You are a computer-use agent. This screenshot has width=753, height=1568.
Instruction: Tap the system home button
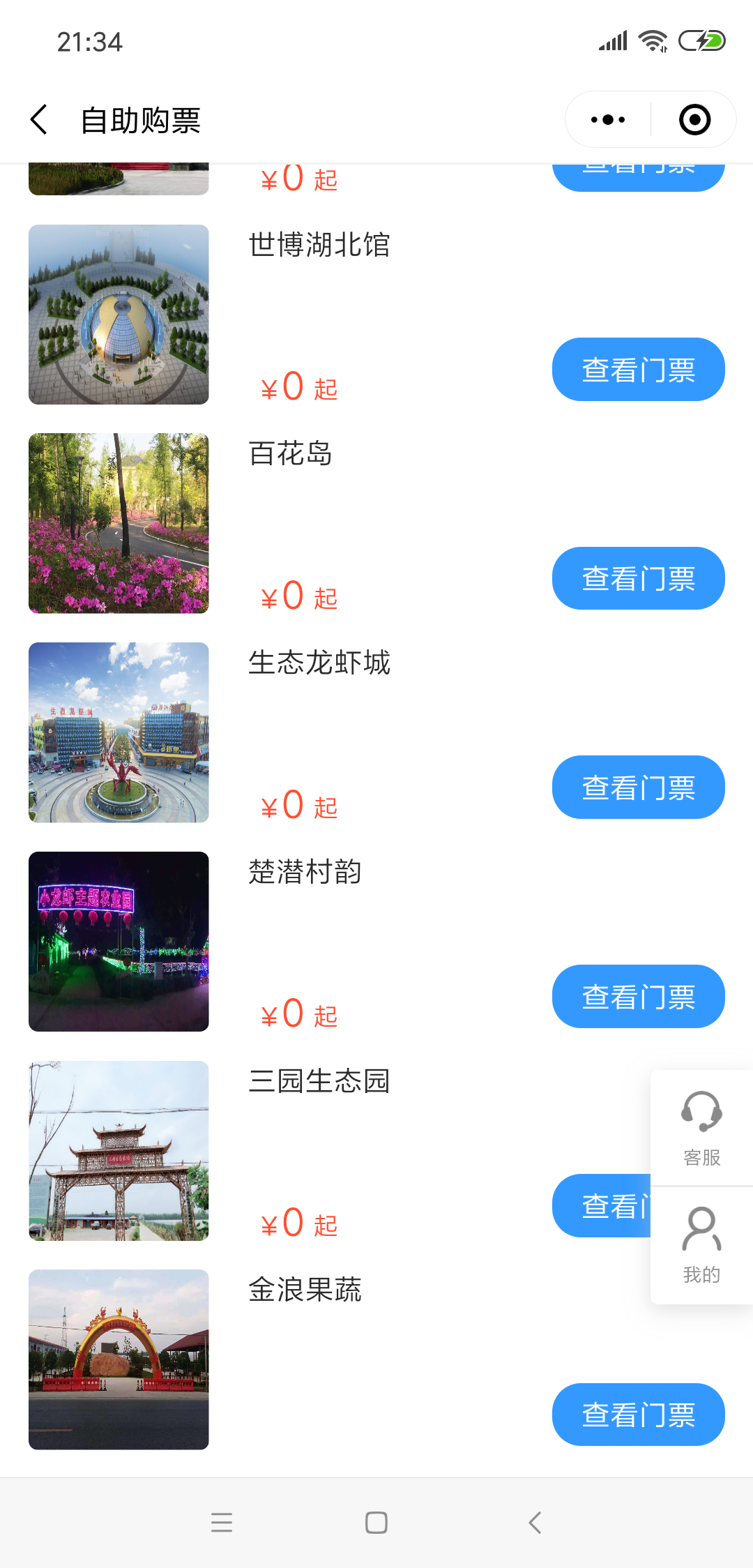pyautogui.click(x=376, y=1523)
